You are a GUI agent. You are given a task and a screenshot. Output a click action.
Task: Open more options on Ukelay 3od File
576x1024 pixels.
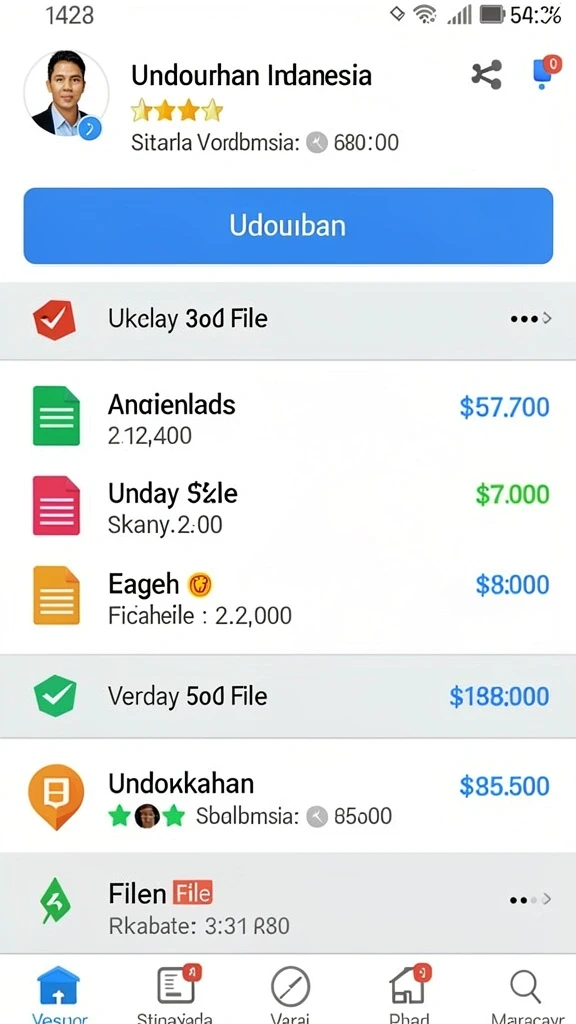pyautogui.click(x=531, y=319)
